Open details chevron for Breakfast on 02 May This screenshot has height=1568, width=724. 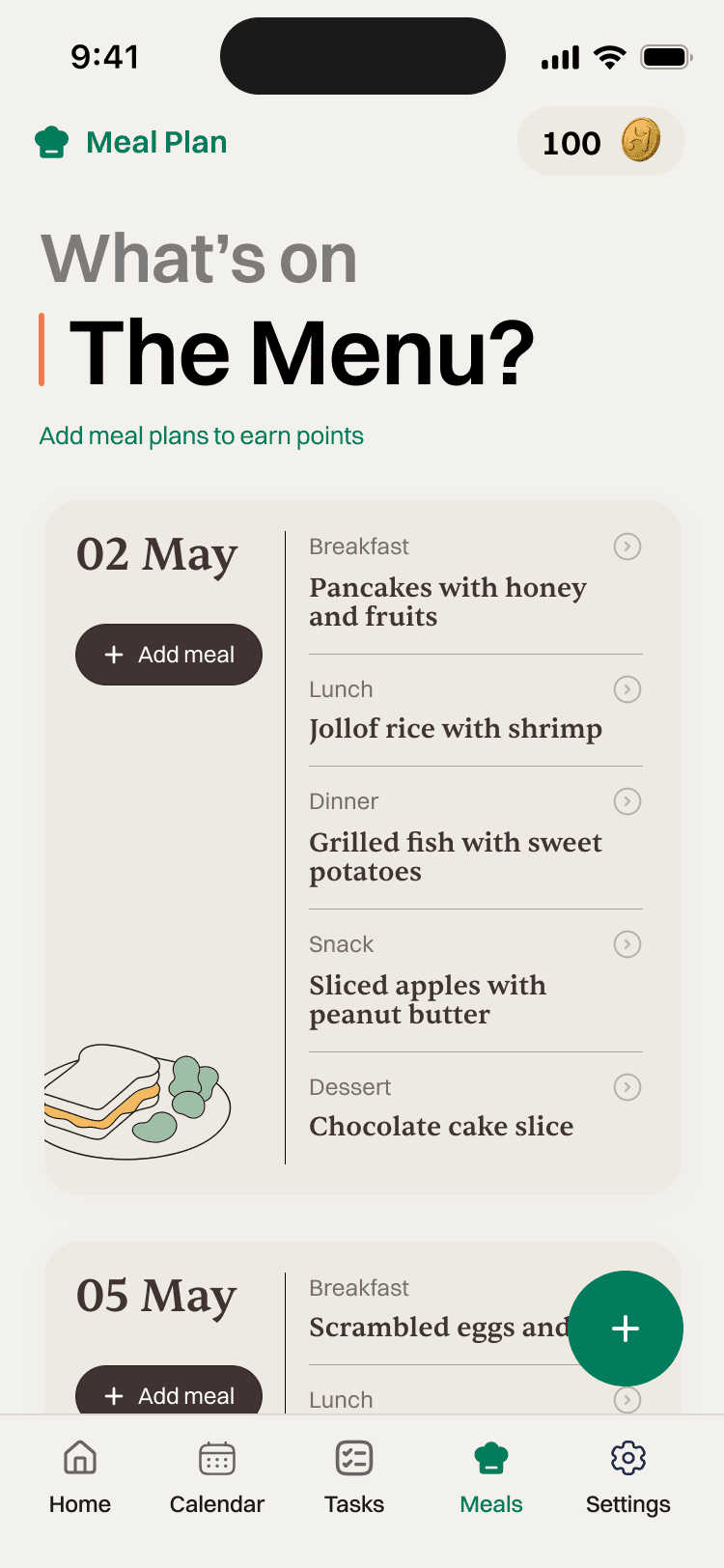pyautogui.click(x=627, y=546)
